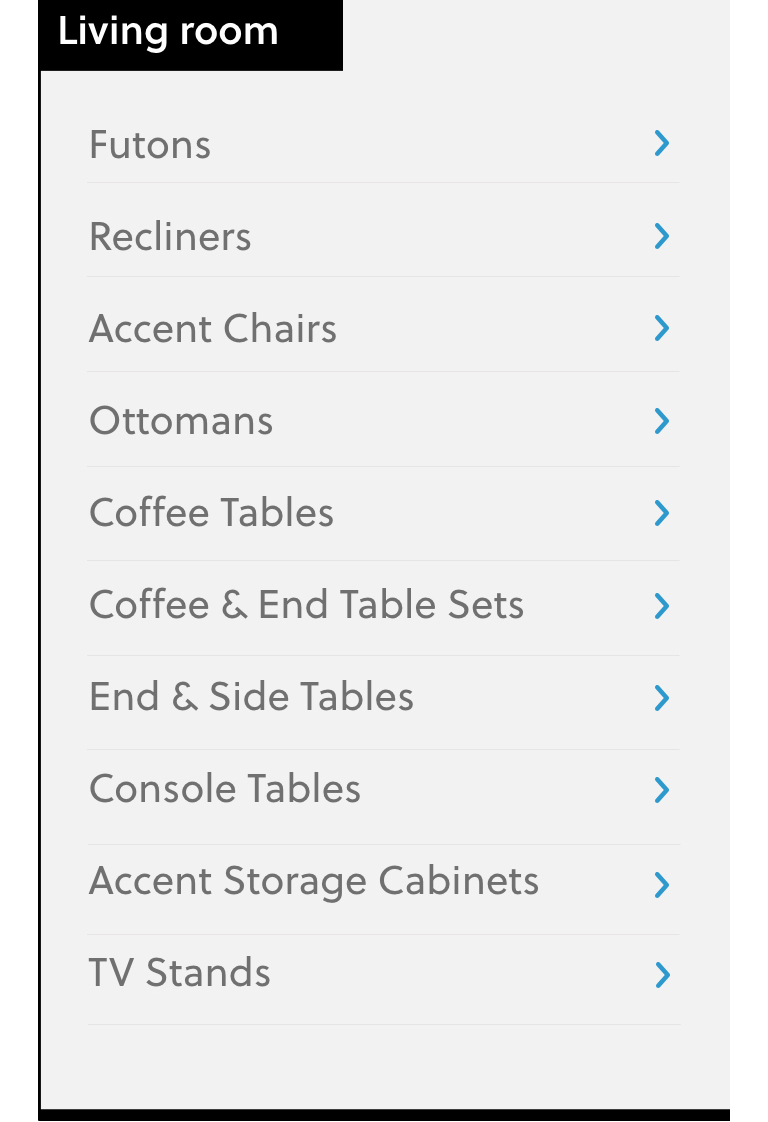Image resolution: width=768 pixels, height=1122 pixels.
Task: Go to Ottomans
Action: [x=181, y=421]
